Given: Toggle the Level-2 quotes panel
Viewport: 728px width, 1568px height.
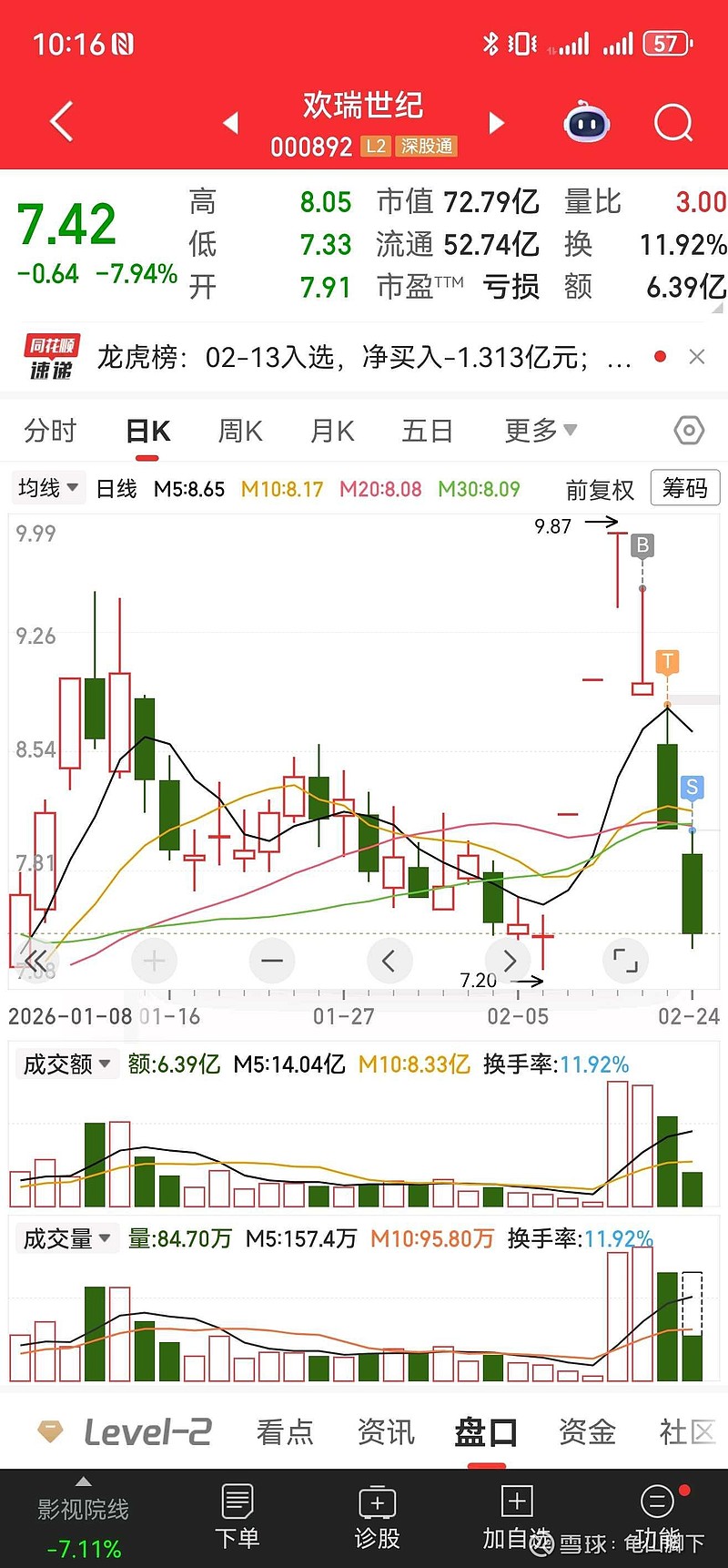Looking at the screenshot, I should pos(126,1431).
